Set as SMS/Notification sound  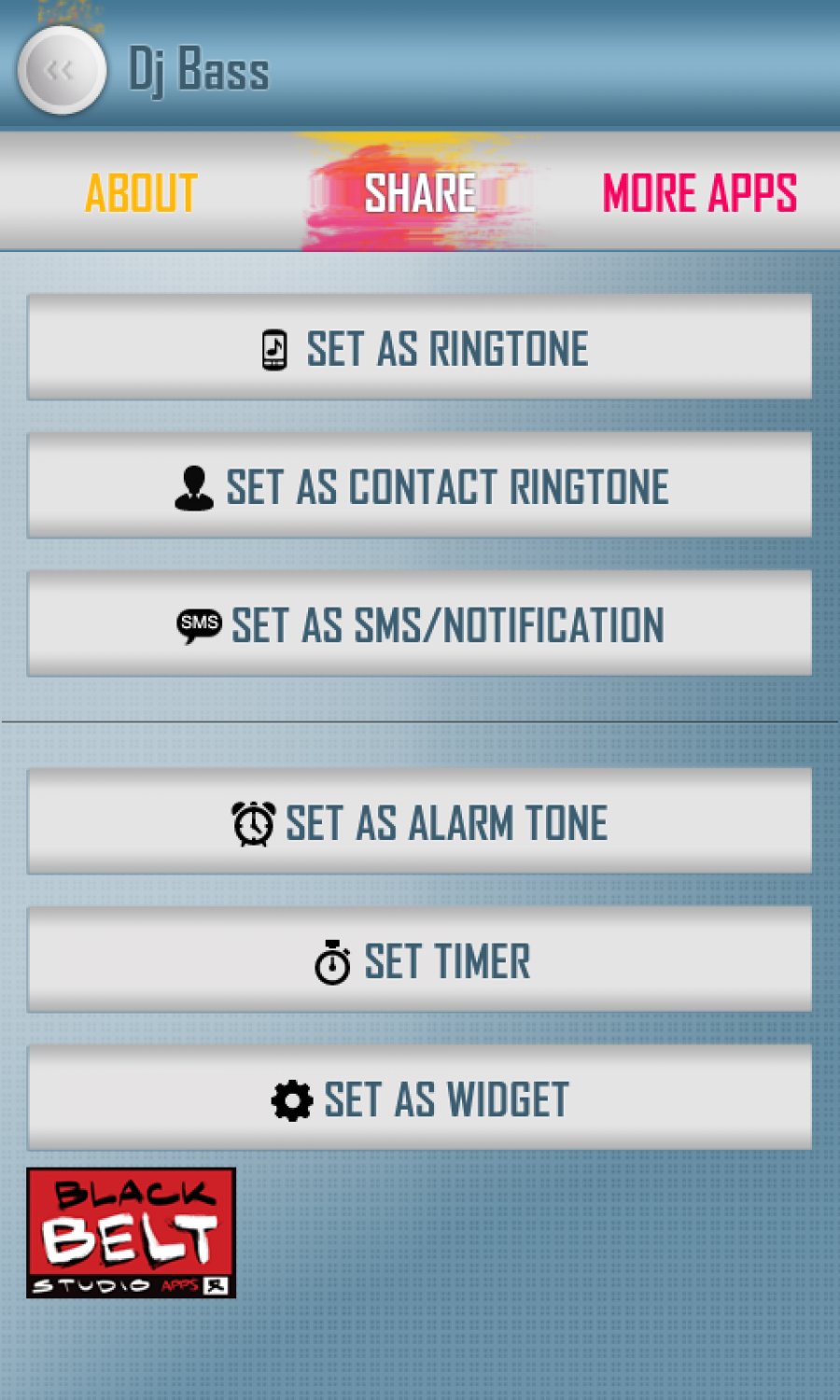(420, 624)
